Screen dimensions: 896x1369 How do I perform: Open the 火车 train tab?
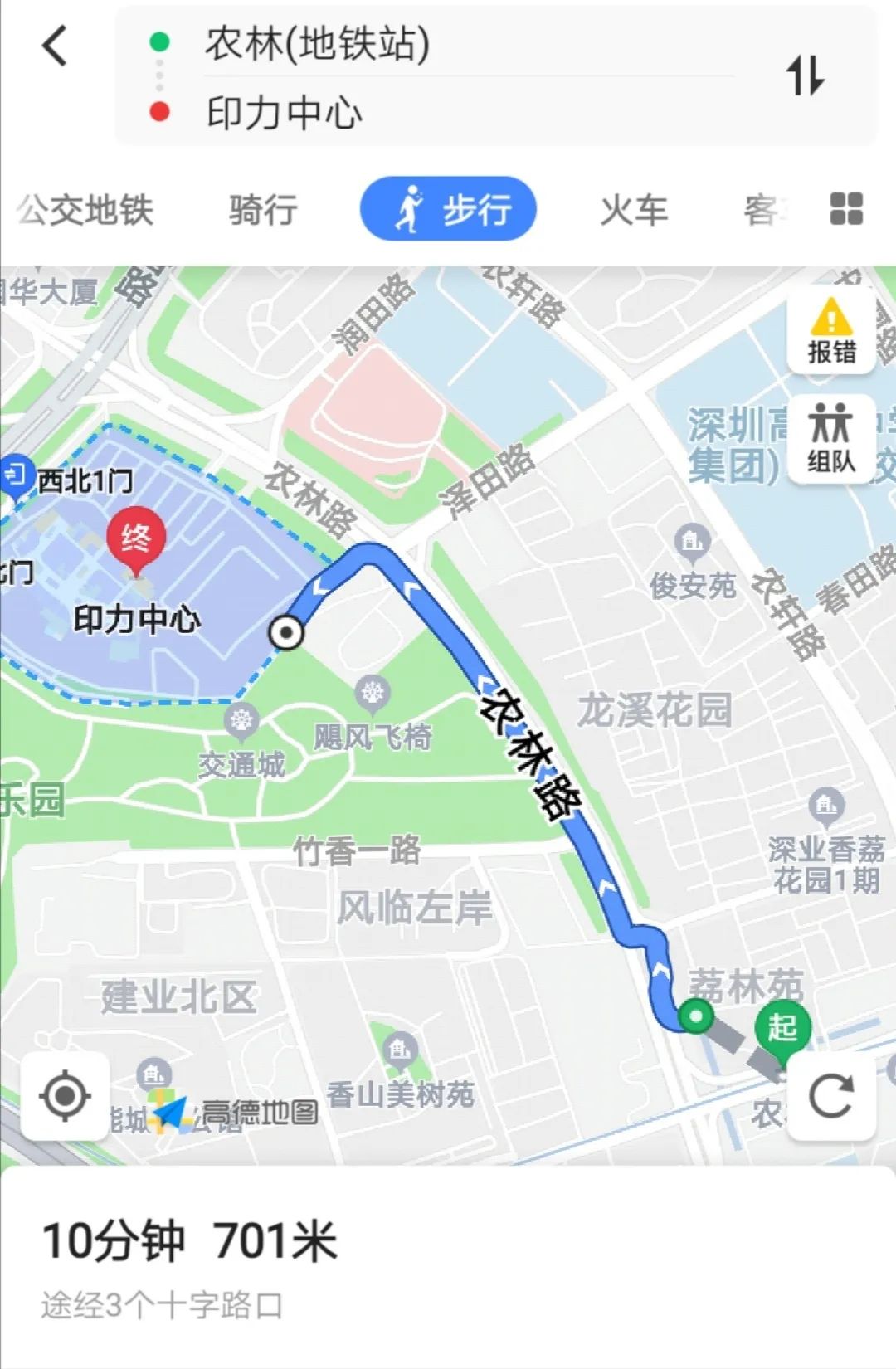click(x=635, y=210)
